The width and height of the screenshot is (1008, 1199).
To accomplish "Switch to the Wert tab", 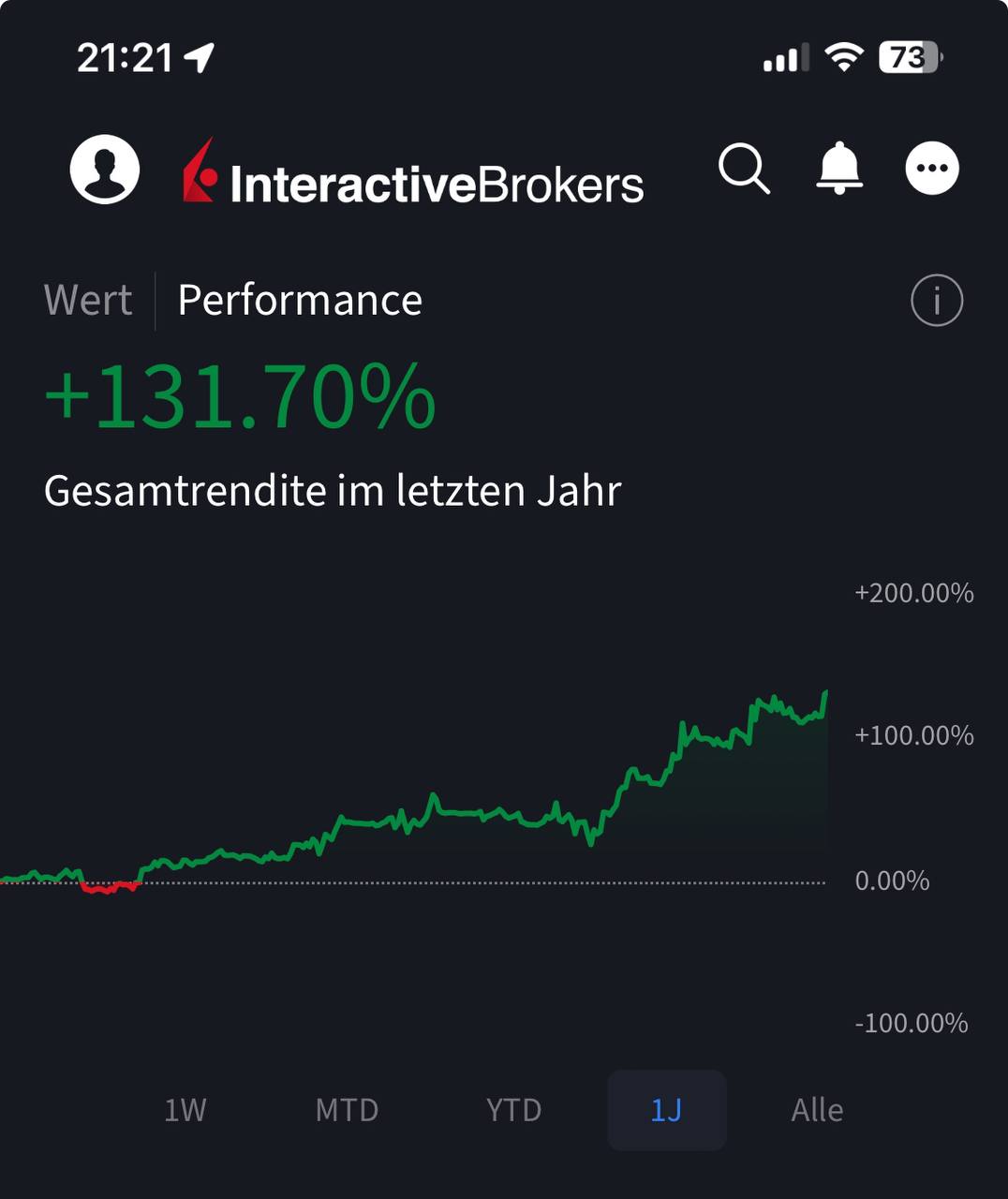I will (88, 301).
